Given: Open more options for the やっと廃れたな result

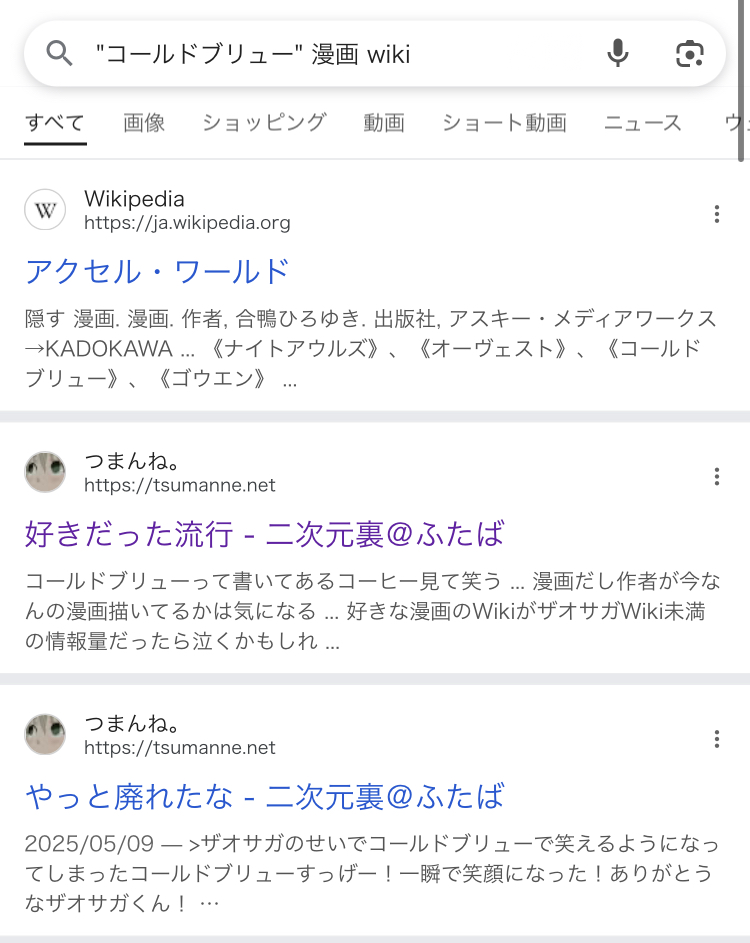Looking at the screenshot, I should click(716, 739).
